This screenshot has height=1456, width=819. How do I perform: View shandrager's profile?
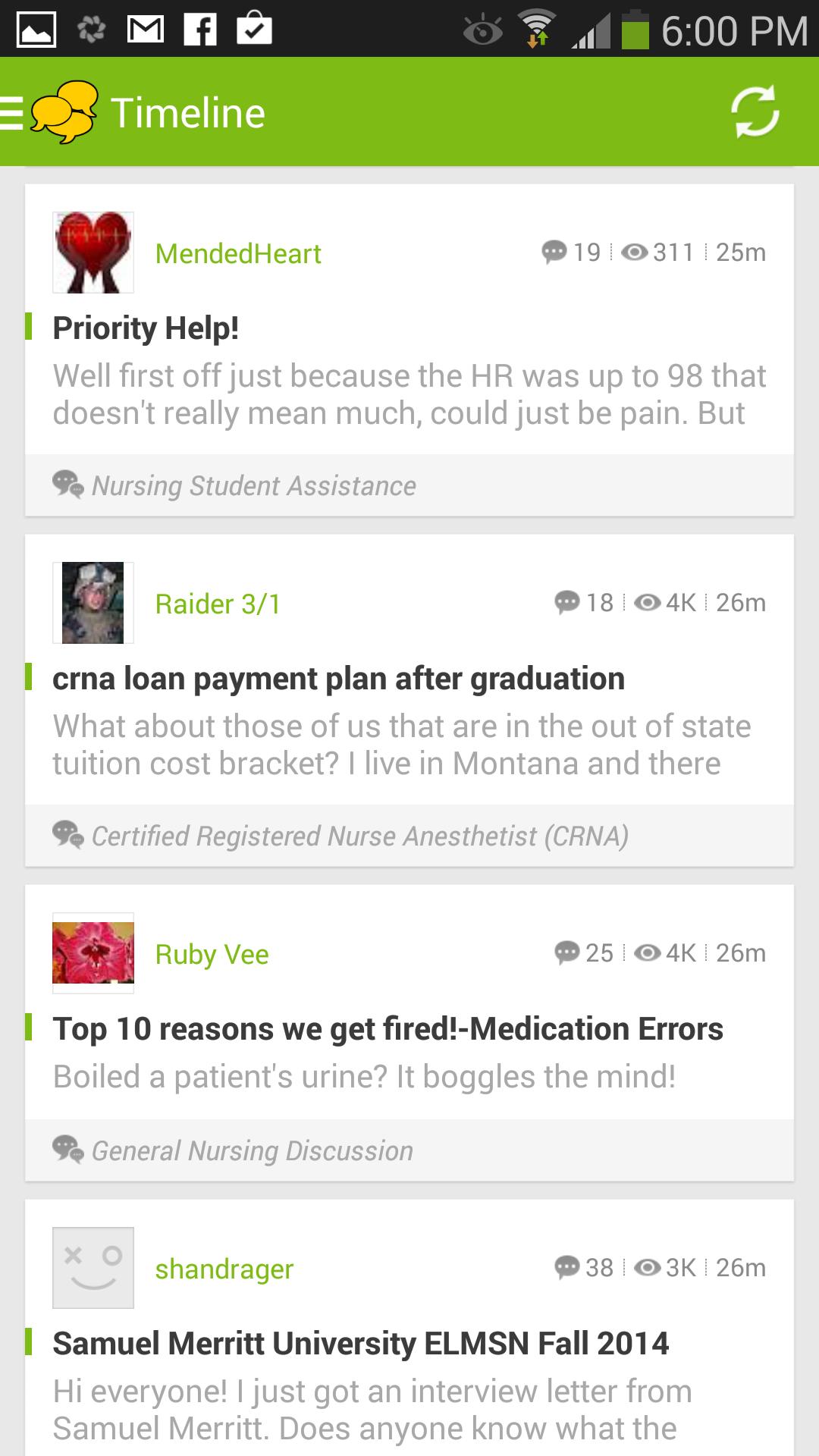224,1269
